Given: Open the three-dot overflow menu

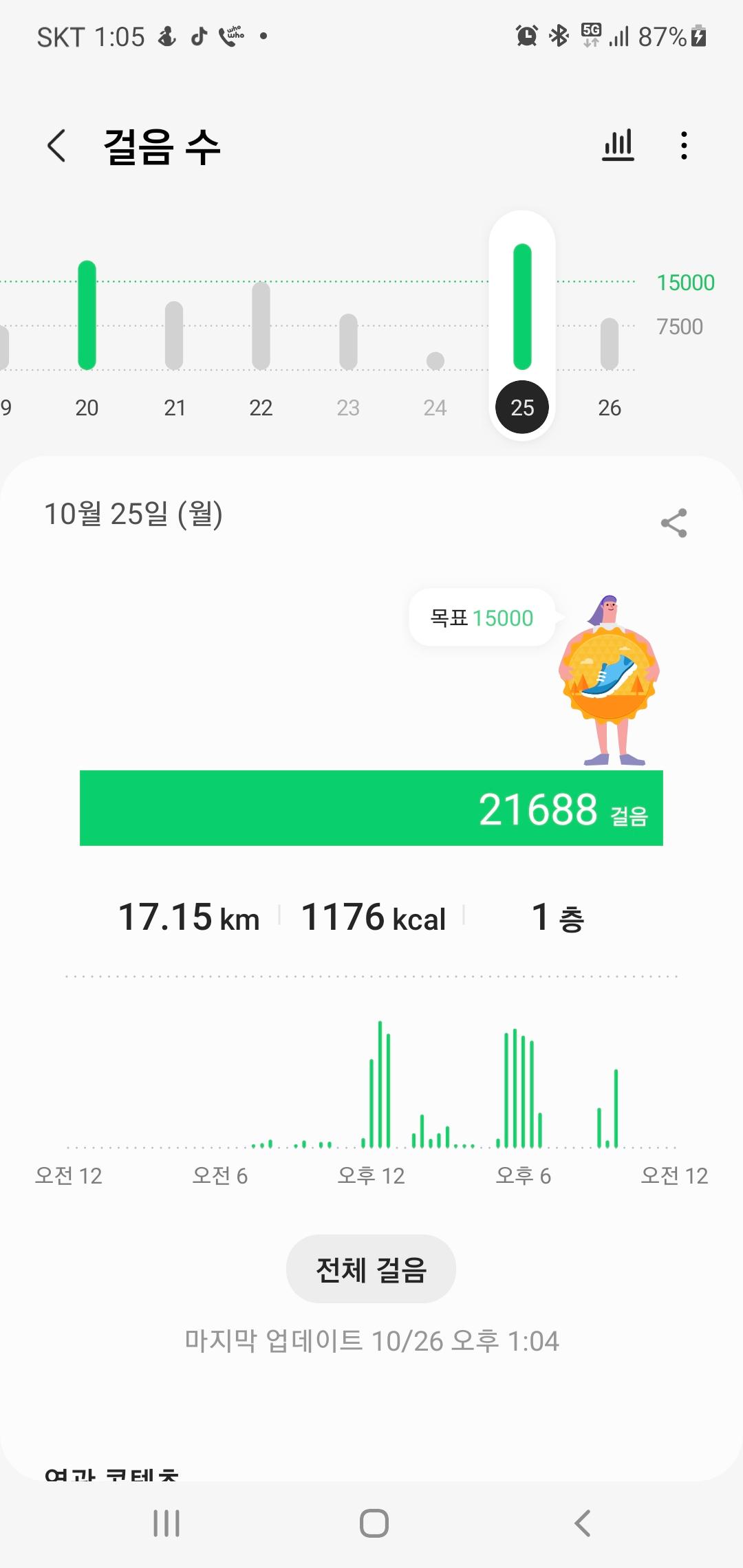Looking at the screenshot, I should pos(683,146).
